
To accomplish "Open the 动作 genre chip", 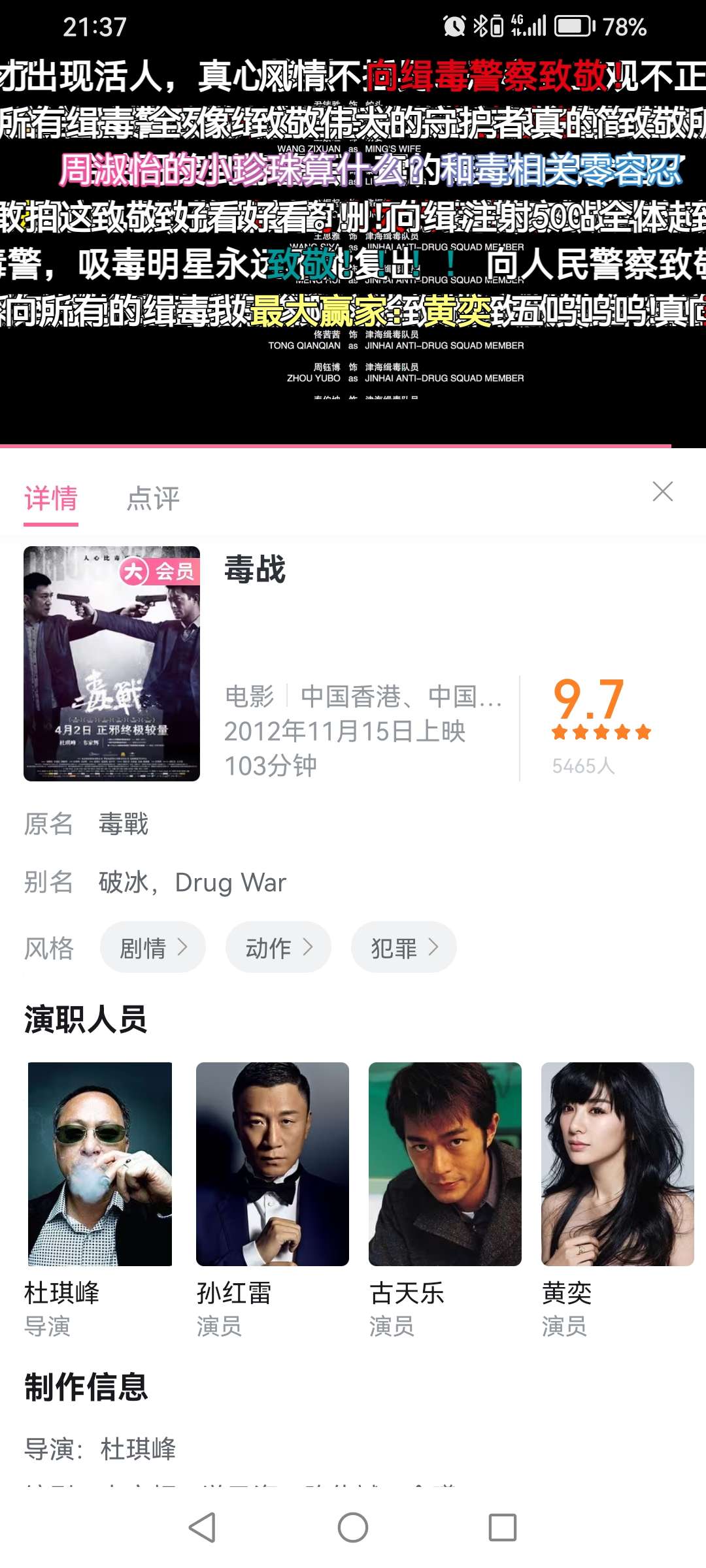I will coord(278,947).
